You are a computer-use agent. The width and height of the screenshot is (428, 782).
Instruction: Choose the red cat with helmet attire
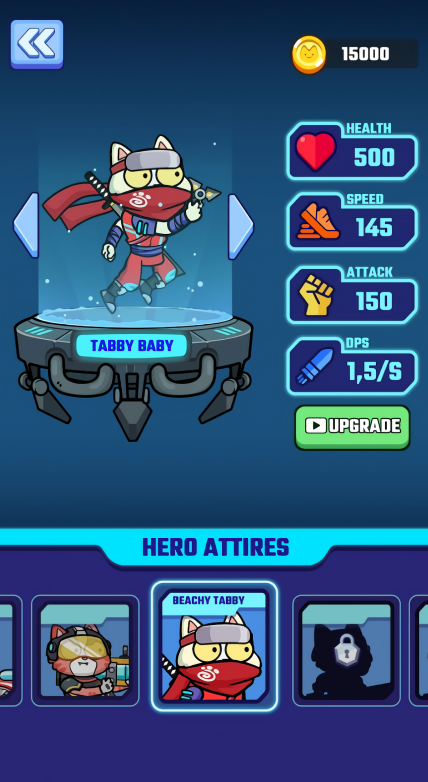pos(85,650)
